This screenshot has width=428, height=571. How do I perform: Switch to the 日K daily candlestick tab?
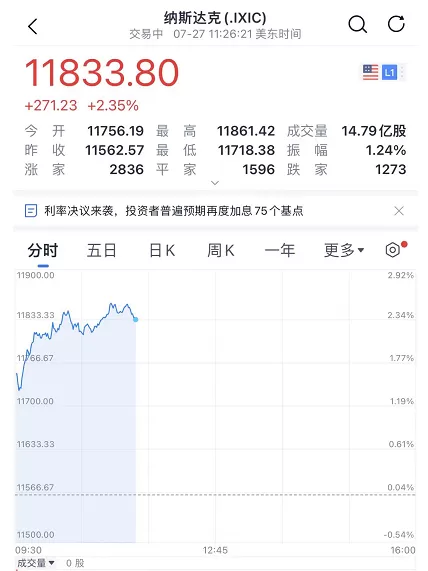[162, 251]
